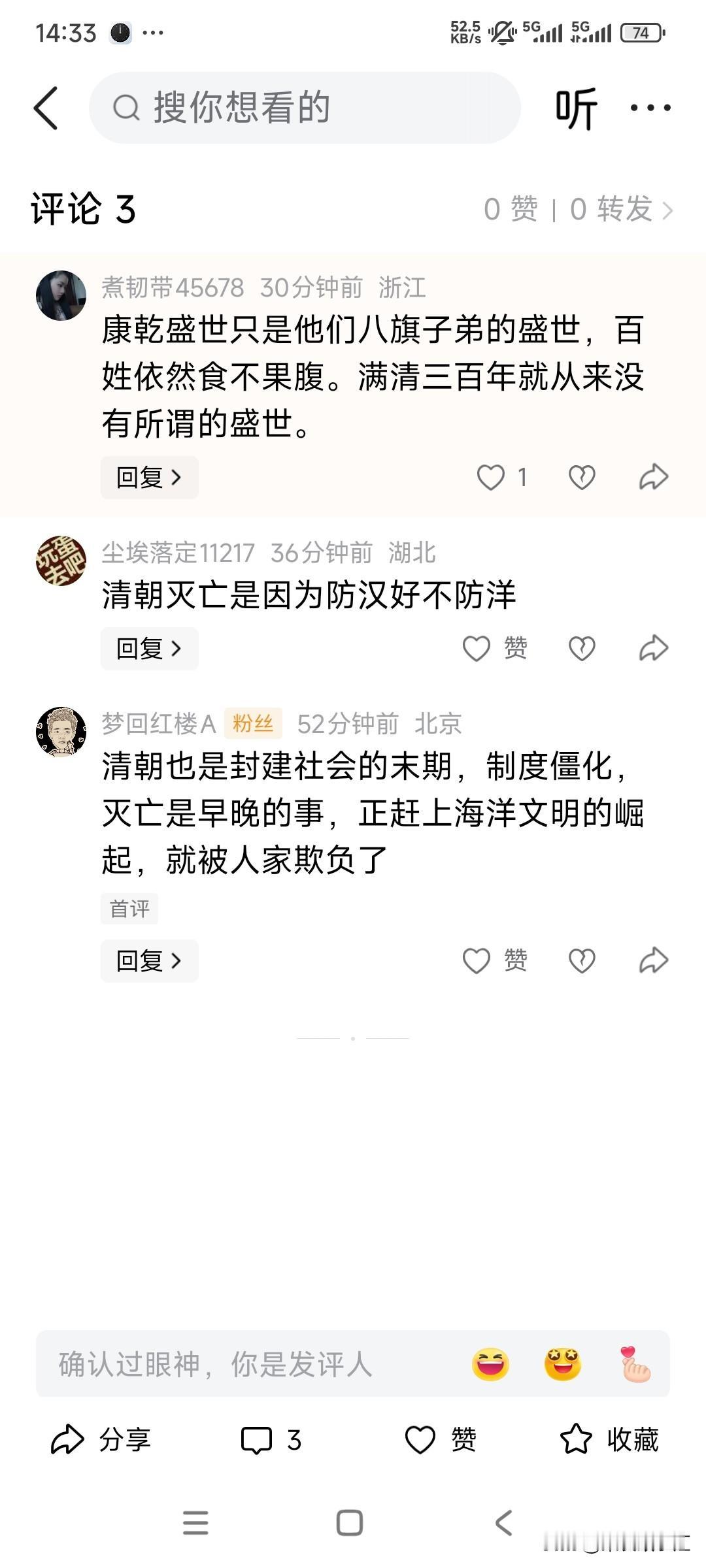Image resolution: width=706 pixels, height=1568 pixels.
Task: Open replies with 回复 on 尘埃落定11217's comment
Action: point(149,647)
